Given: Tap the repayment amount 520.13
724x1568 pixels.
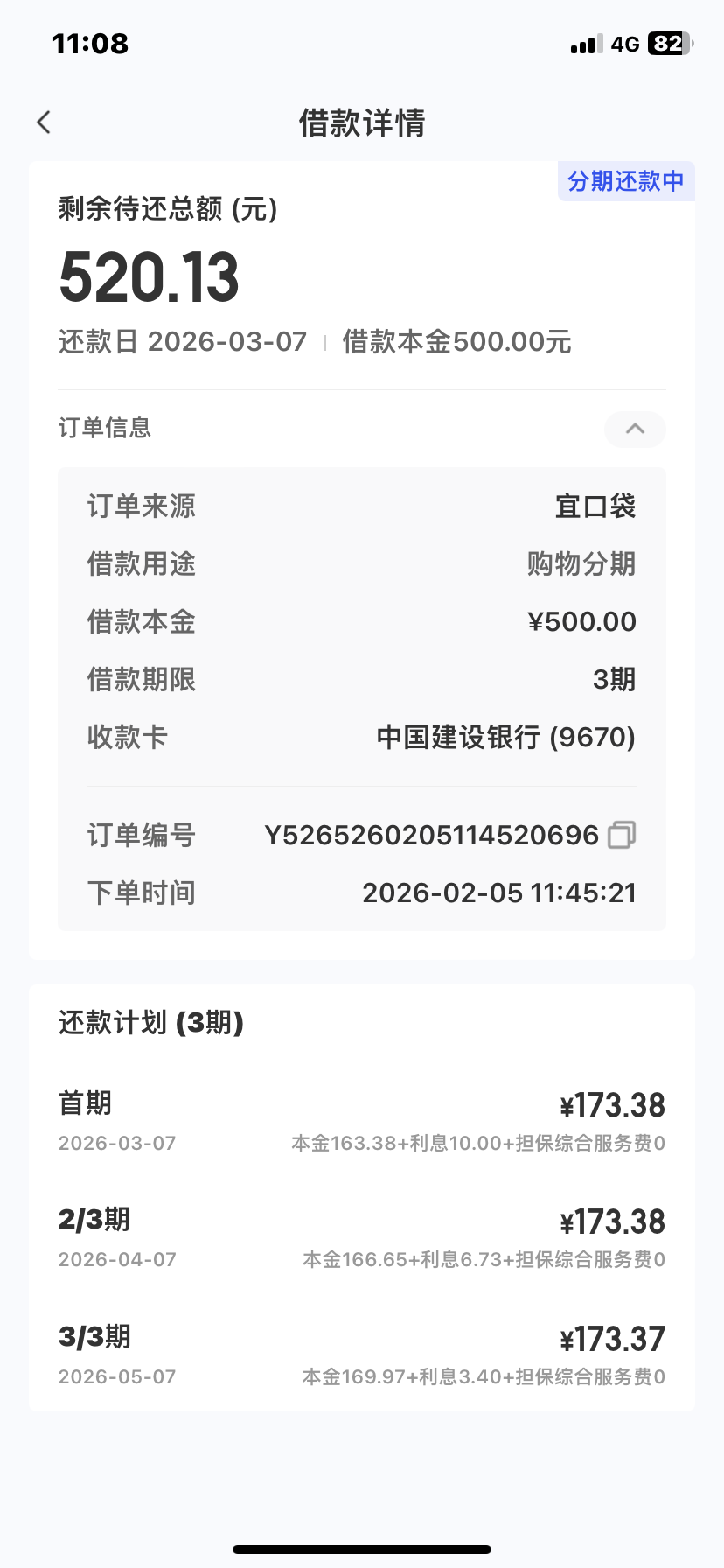Looking at the screenshot, I should pyautogui.click(x=149, y=276).
